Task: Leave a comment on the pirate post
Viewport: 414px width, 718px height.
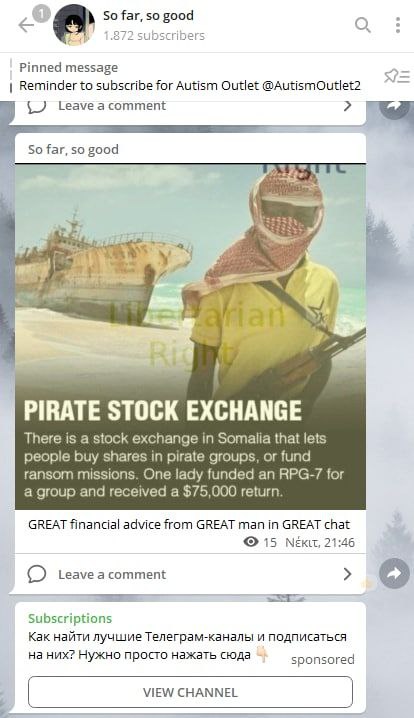Action: 191,574
